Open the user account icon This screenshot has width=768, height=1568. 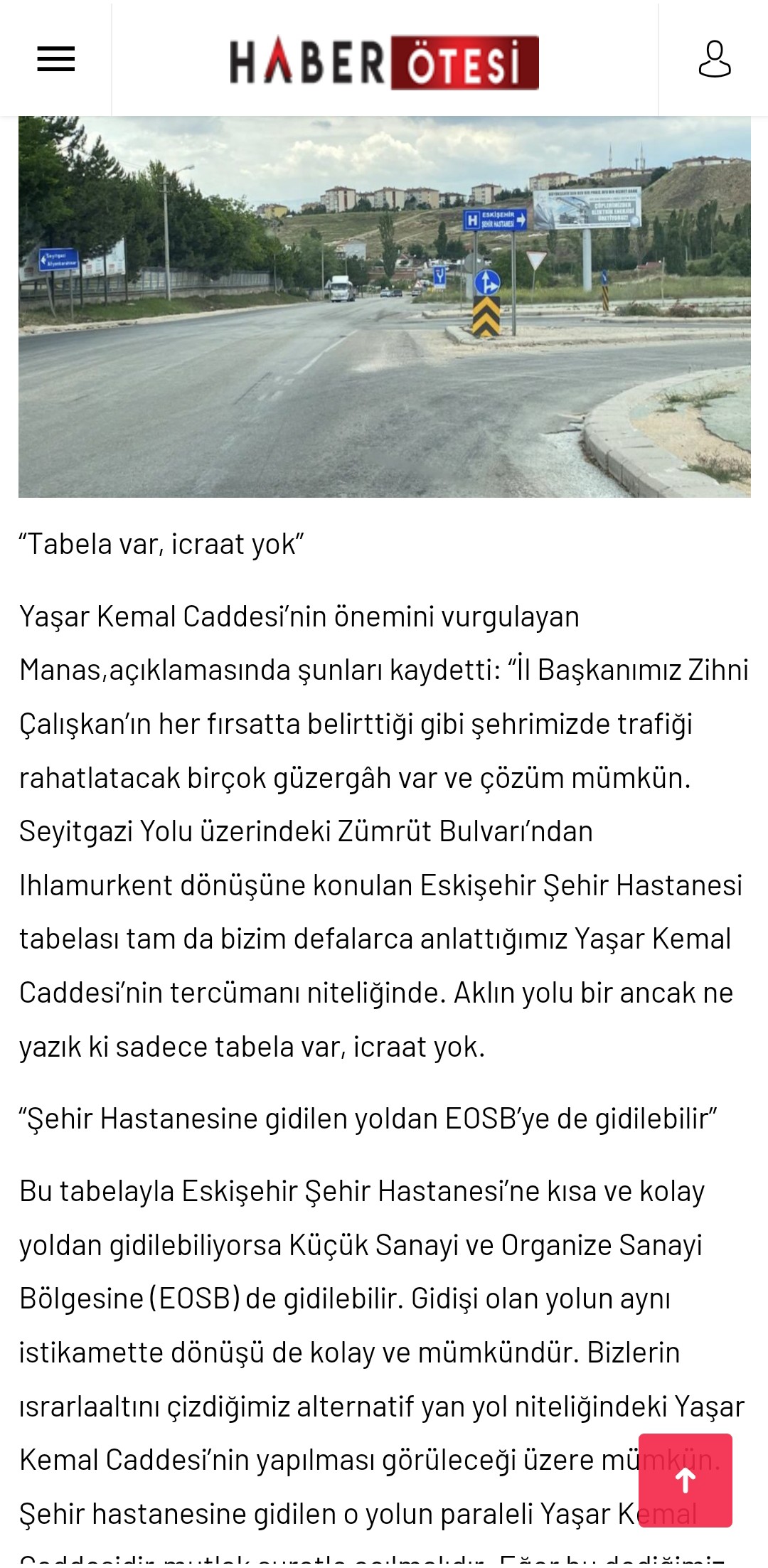coord(714,59)
